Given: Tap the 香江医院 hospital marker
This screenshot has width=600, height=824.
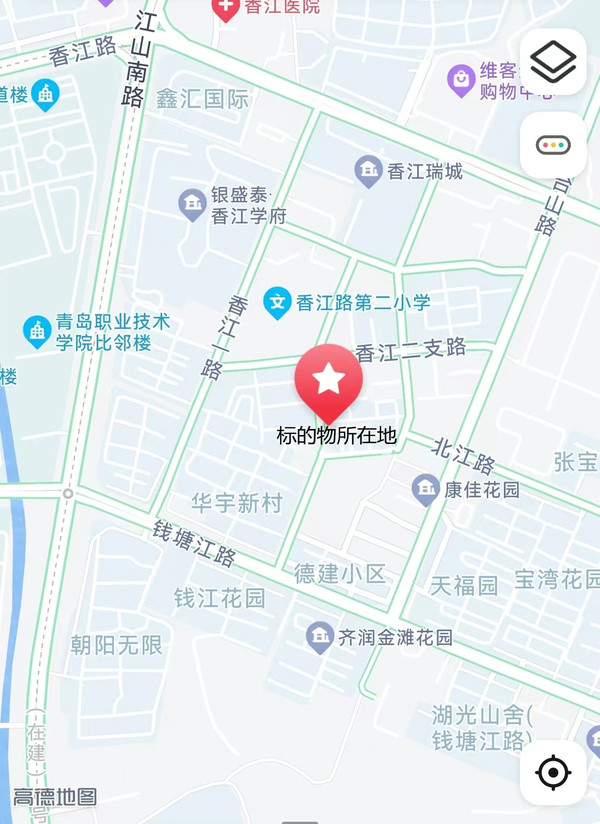Looking at the screenshot, I should click(x=227, y=9).
